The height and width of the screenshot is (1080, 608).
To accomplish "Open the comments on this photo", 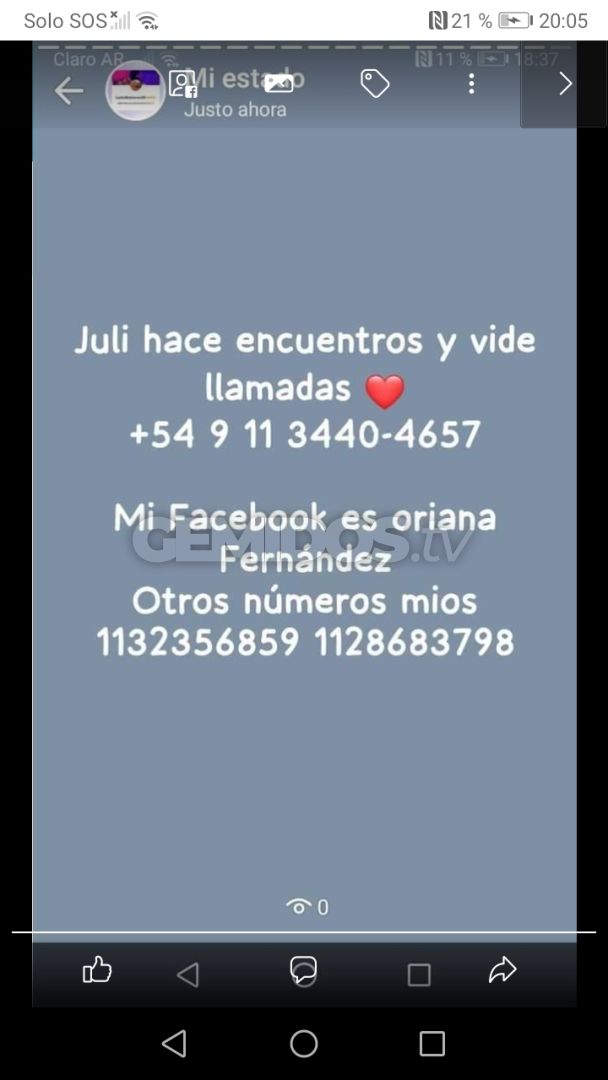I will click(303, 970).
